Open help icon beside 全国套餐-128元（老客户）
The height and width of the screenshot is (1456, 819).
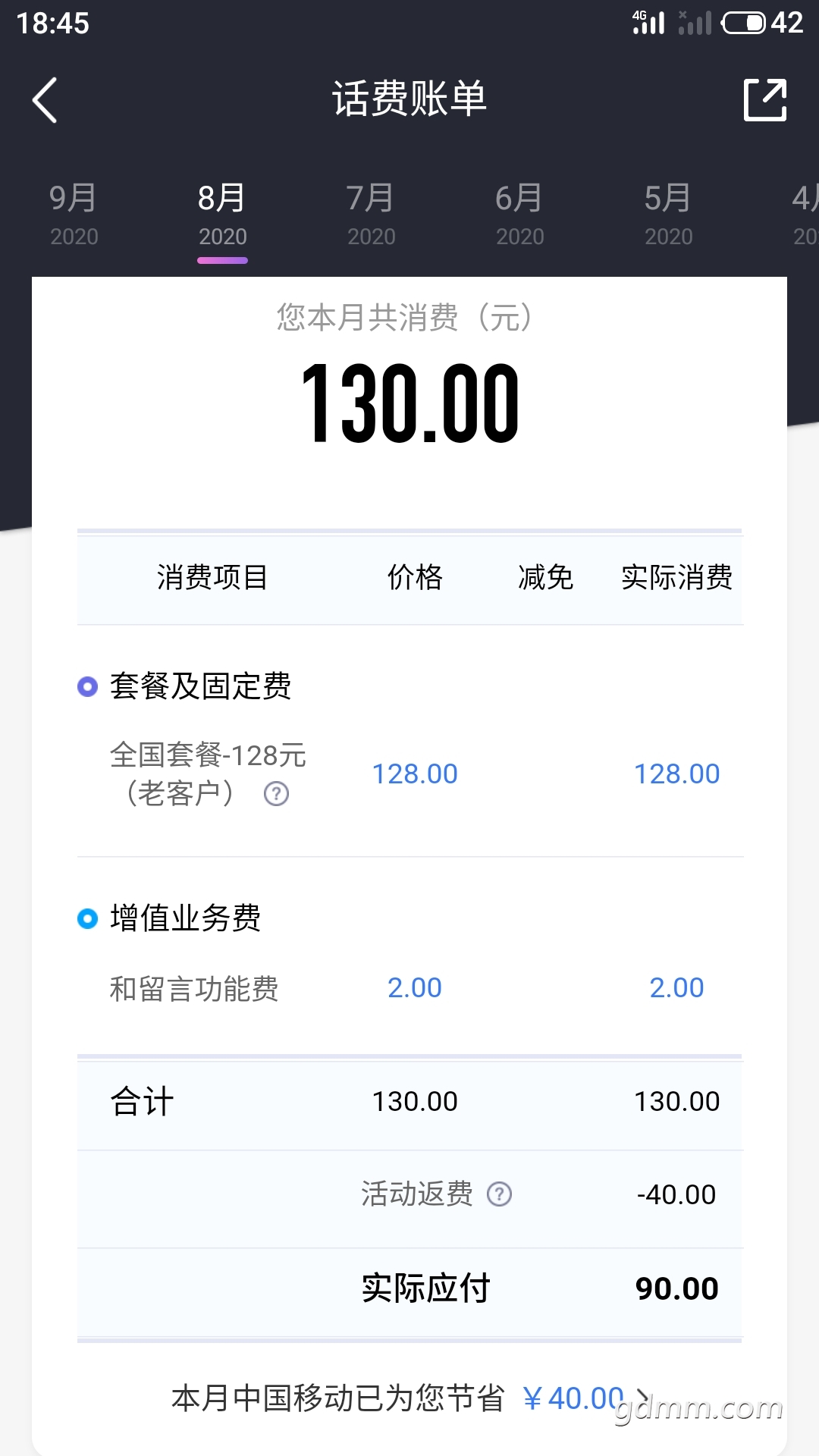tap(276, 794)
